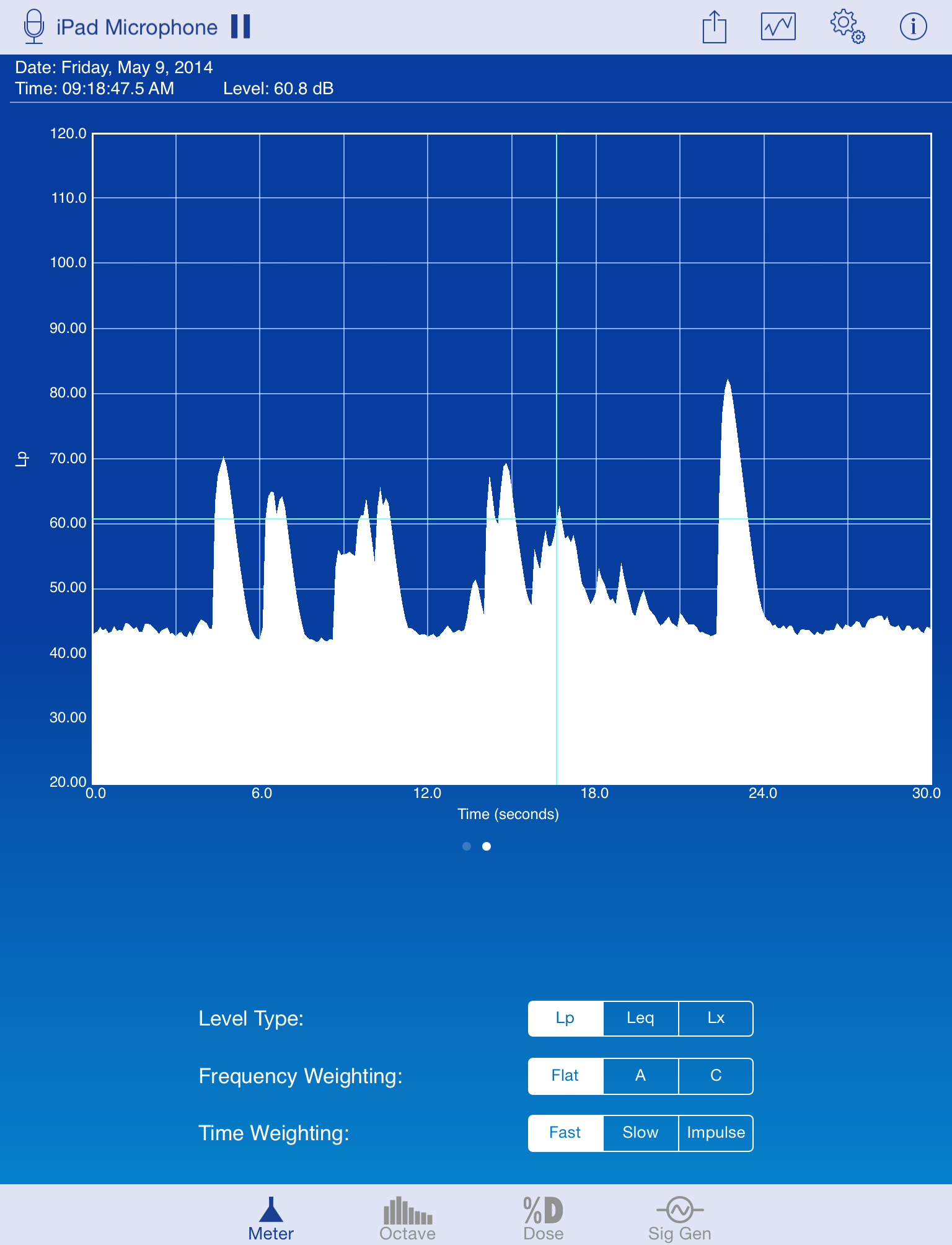Select Leq level type
Viewport: 952px width, 1245px height.
click(640, 1018)
